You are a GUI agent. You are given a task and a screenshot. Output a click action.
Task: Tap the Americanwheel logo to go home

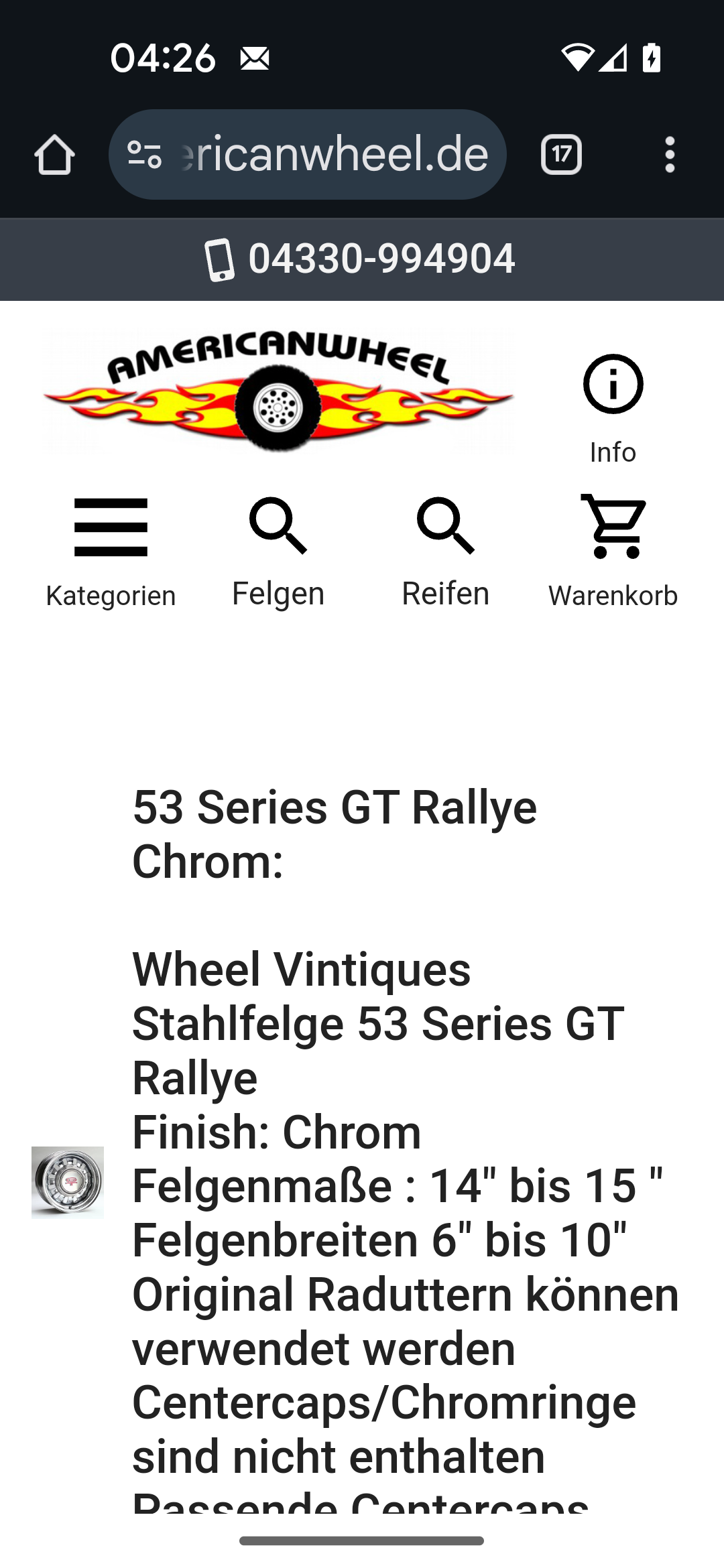click(278, 392)
